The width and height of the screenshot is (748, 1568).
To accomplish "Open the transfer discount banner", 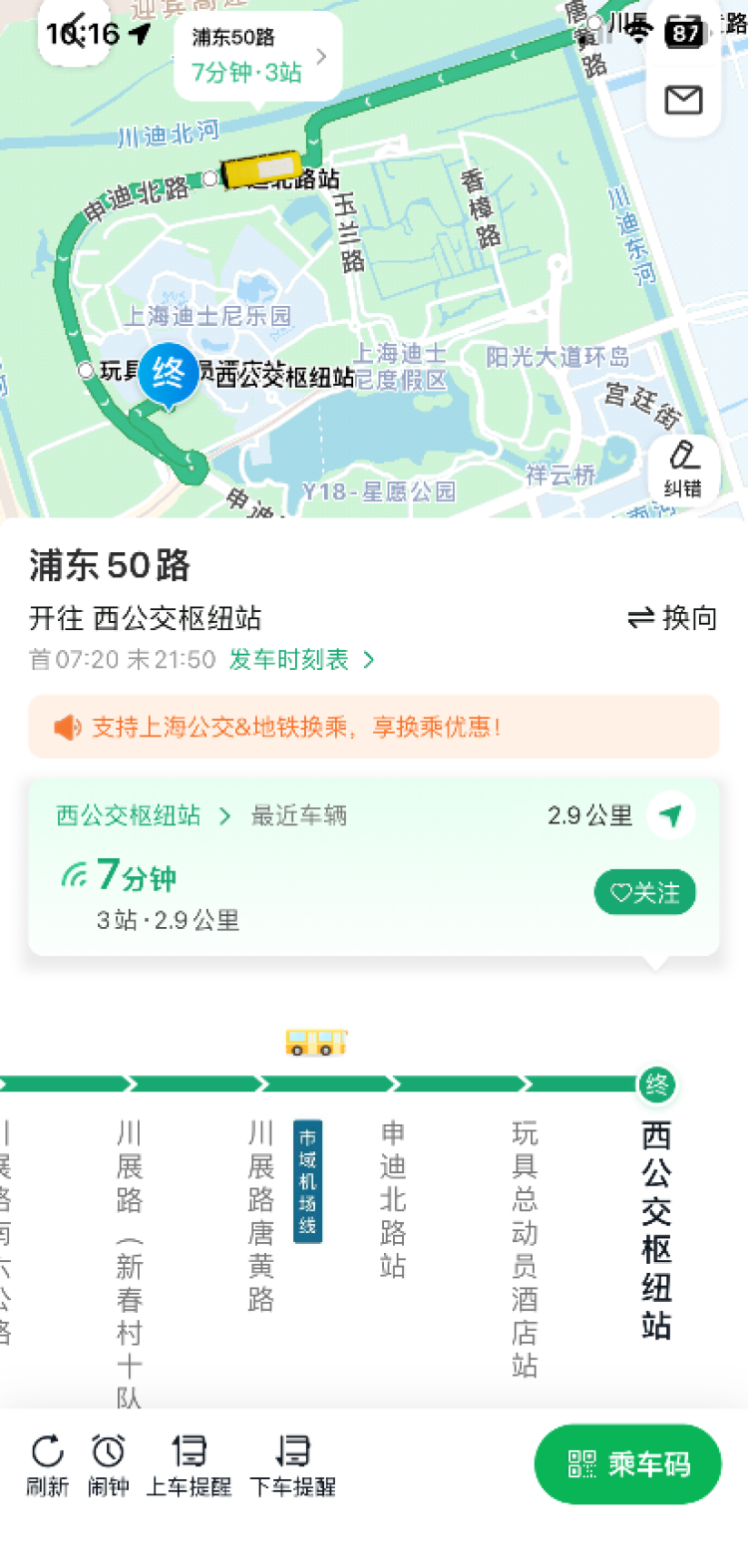I will point(374,727).
